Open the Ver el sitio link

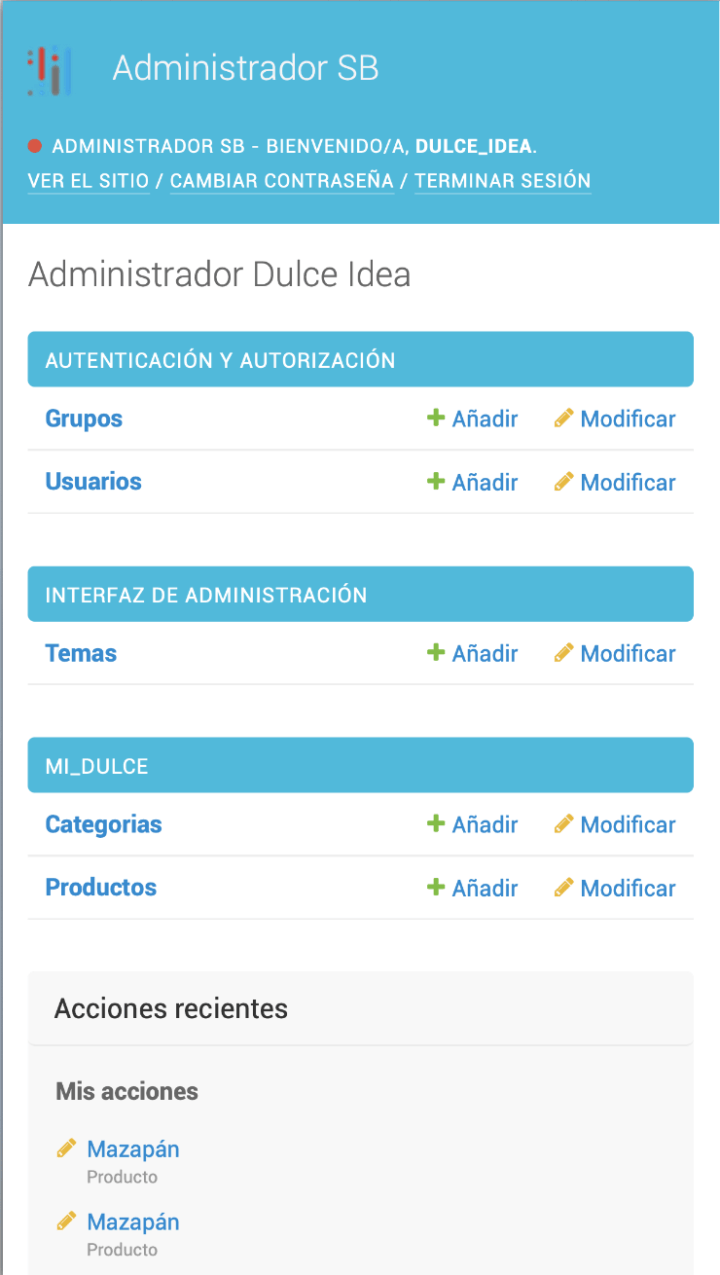coord(88,181)
